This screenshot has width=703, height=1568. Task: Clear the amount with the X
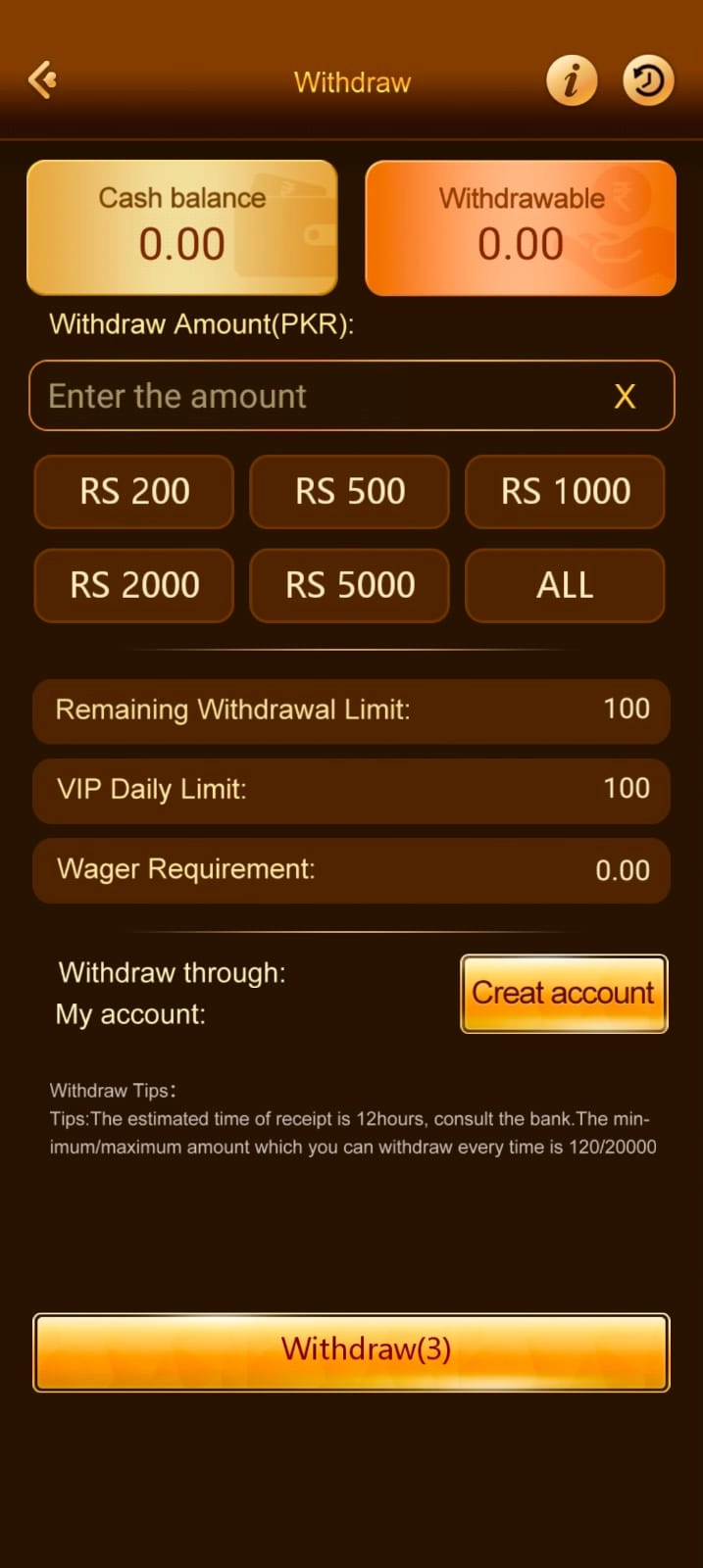pyautogui.click(x=625, y=397)
